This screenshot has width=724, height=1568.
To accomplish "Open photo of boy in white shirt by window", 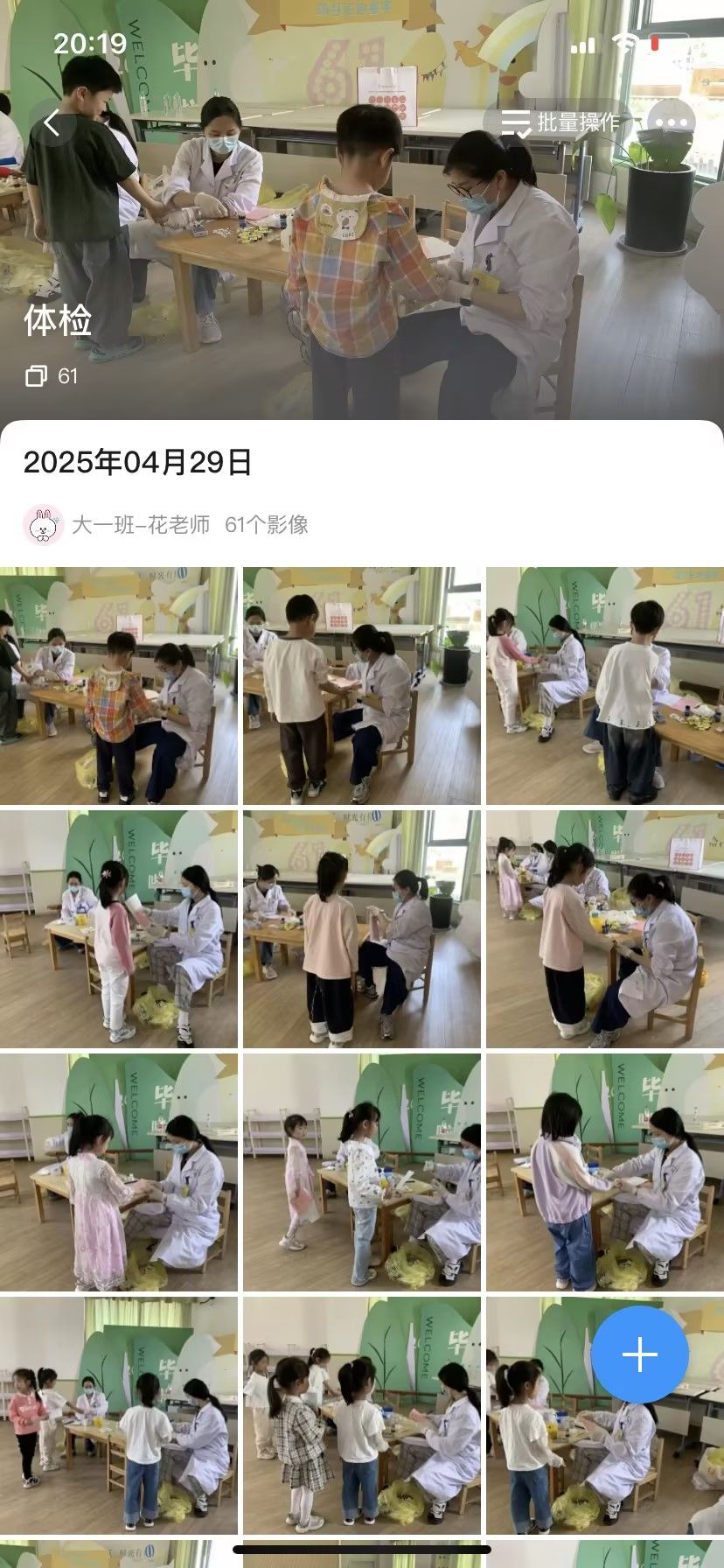I will (x=362, y=686).
